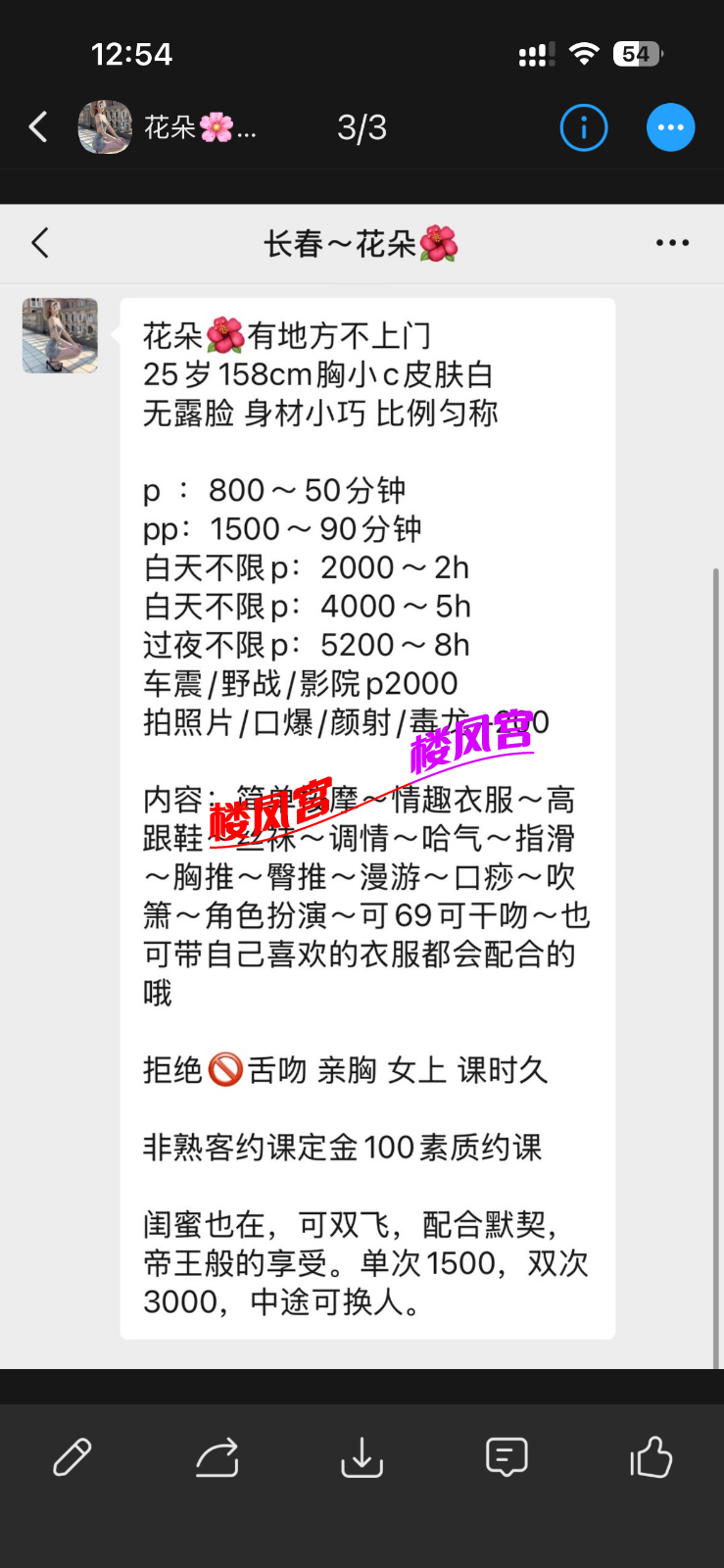
Task: Tap the back arrow in chat header
Action: pos(39,242)
